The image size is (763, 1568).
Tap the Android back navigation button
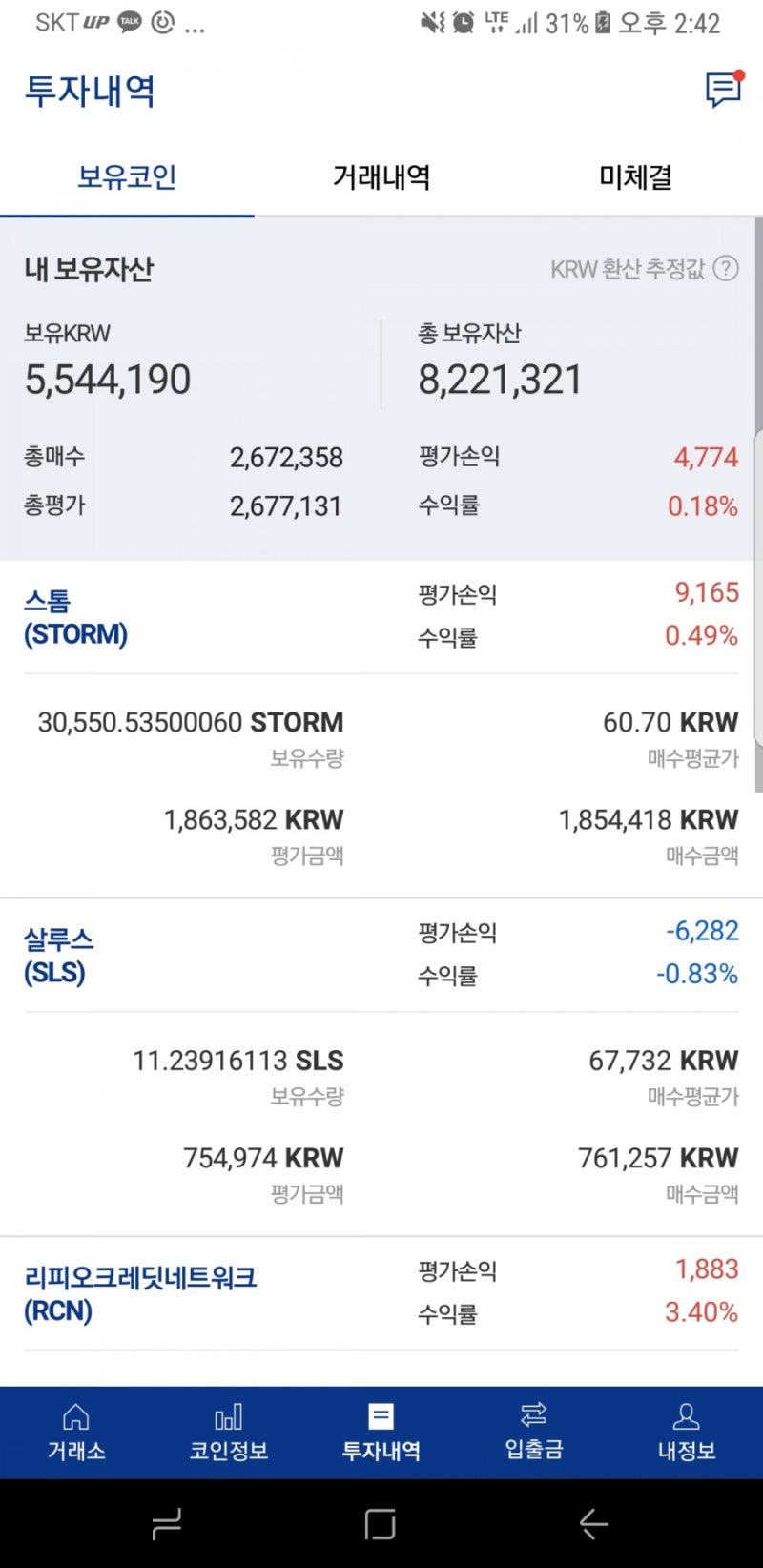pyautogui.click(x=593, y=1524)
